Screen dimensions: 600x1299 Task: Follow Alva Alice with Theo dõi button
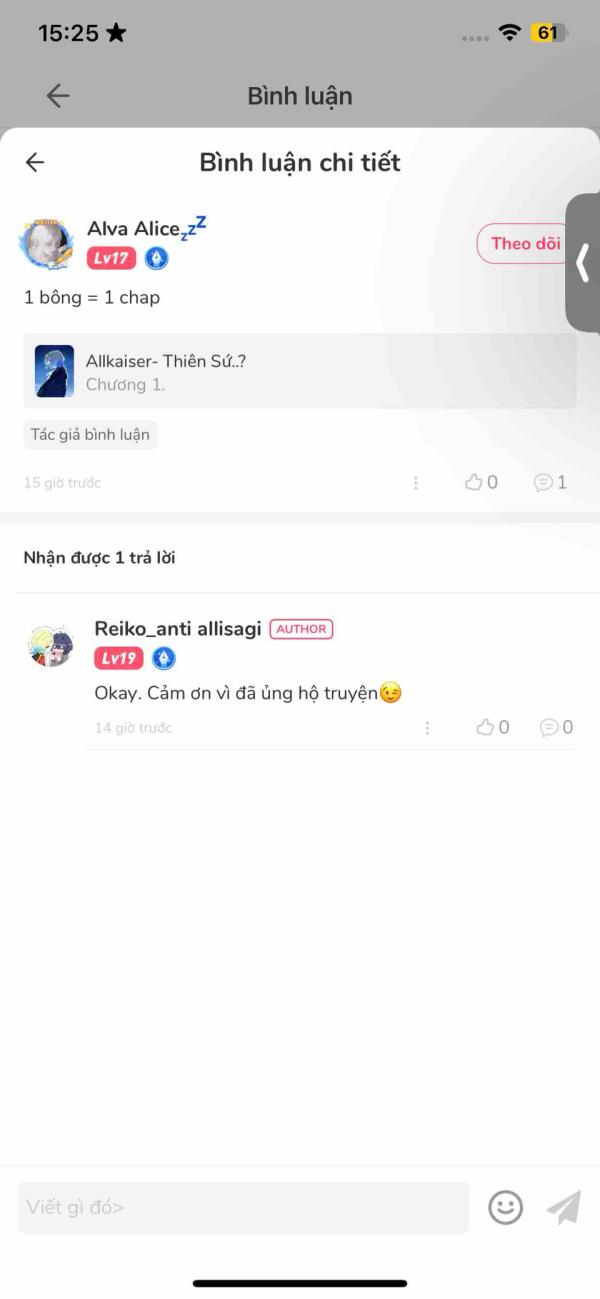click(x=525, y=243)
